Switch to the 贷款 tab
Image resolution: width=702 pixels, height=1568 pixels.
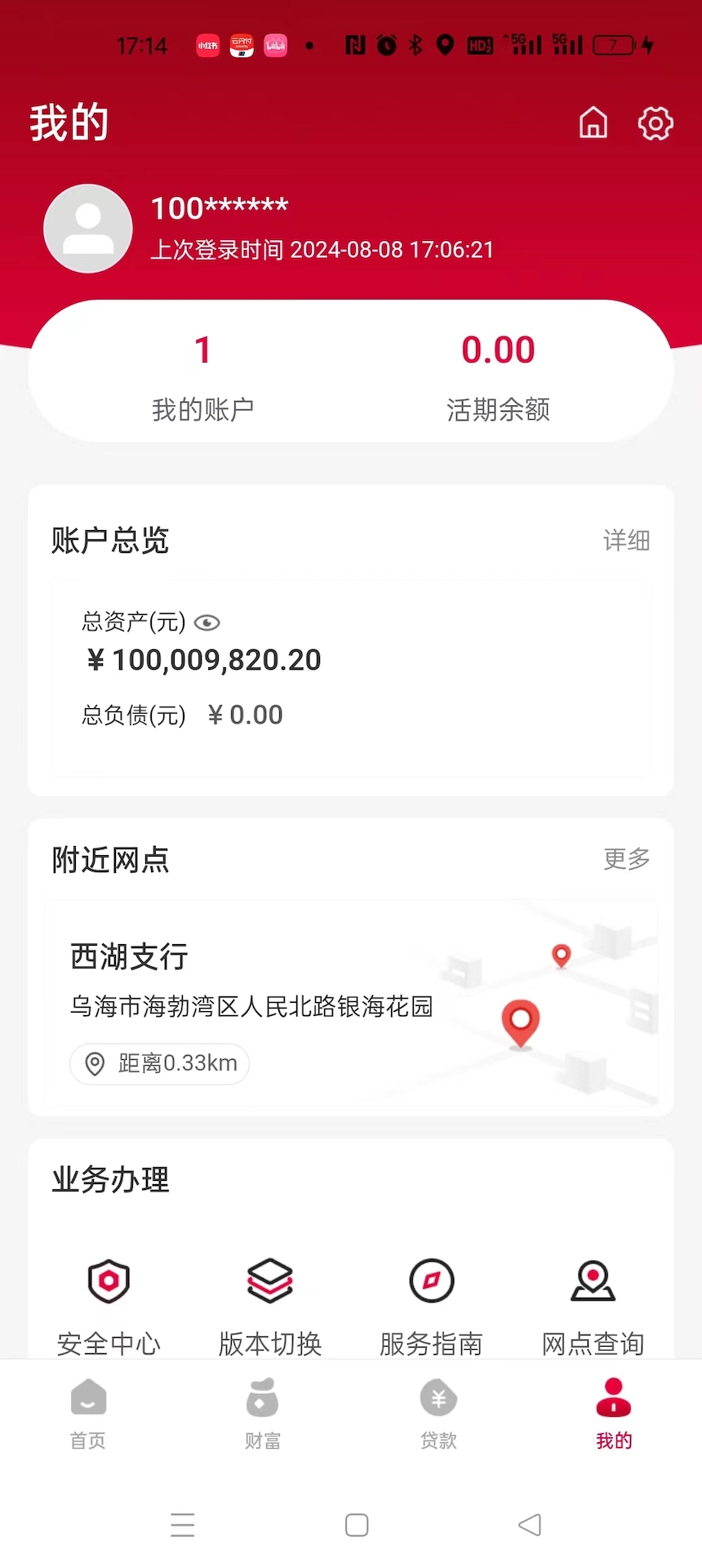[x=438, y=1417]
